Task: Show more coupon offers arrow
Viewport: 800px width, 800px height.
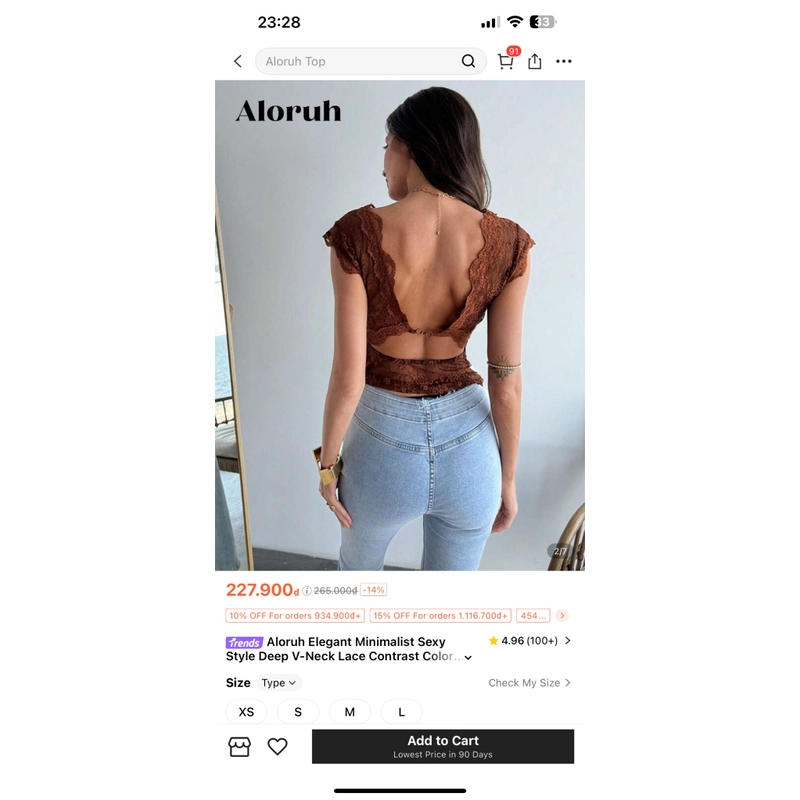Action: point(562,616)
